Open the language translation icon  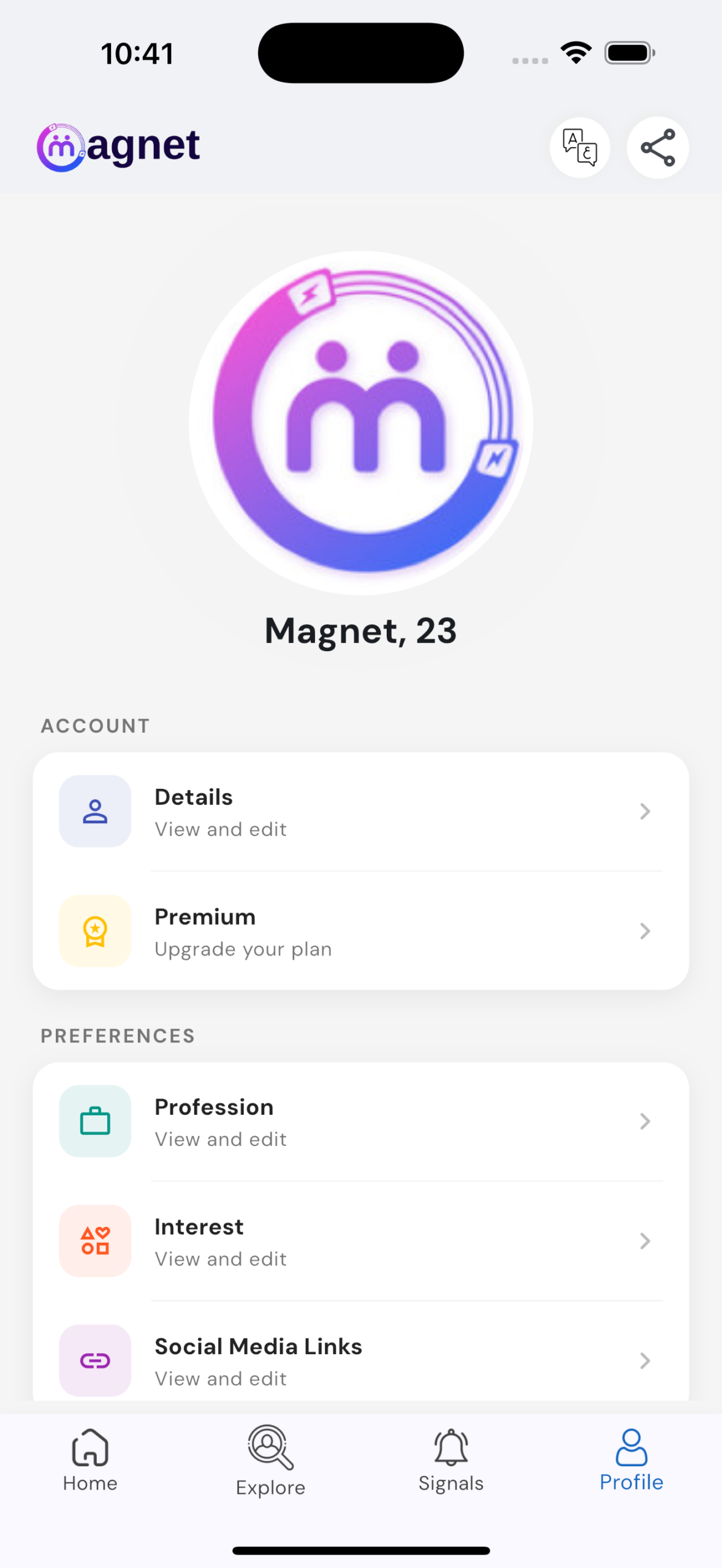click(x=580, y=148)
